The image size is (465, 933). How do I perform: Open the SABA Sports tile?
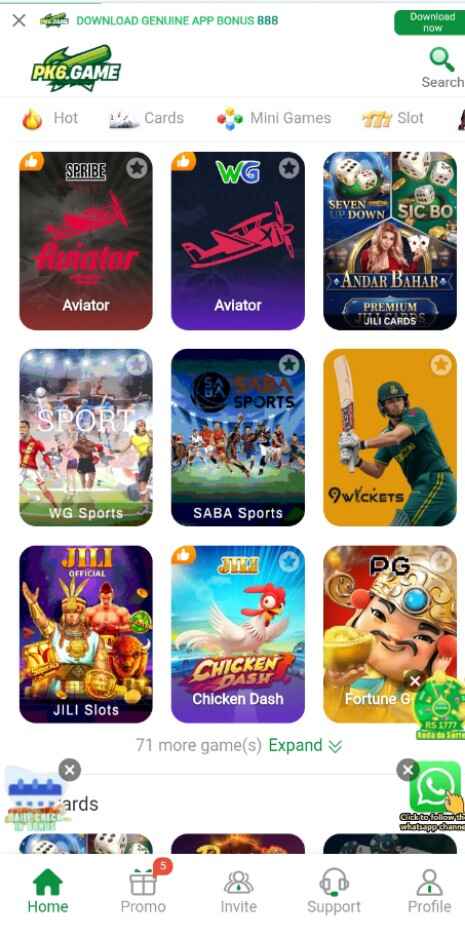click(238, 437)
